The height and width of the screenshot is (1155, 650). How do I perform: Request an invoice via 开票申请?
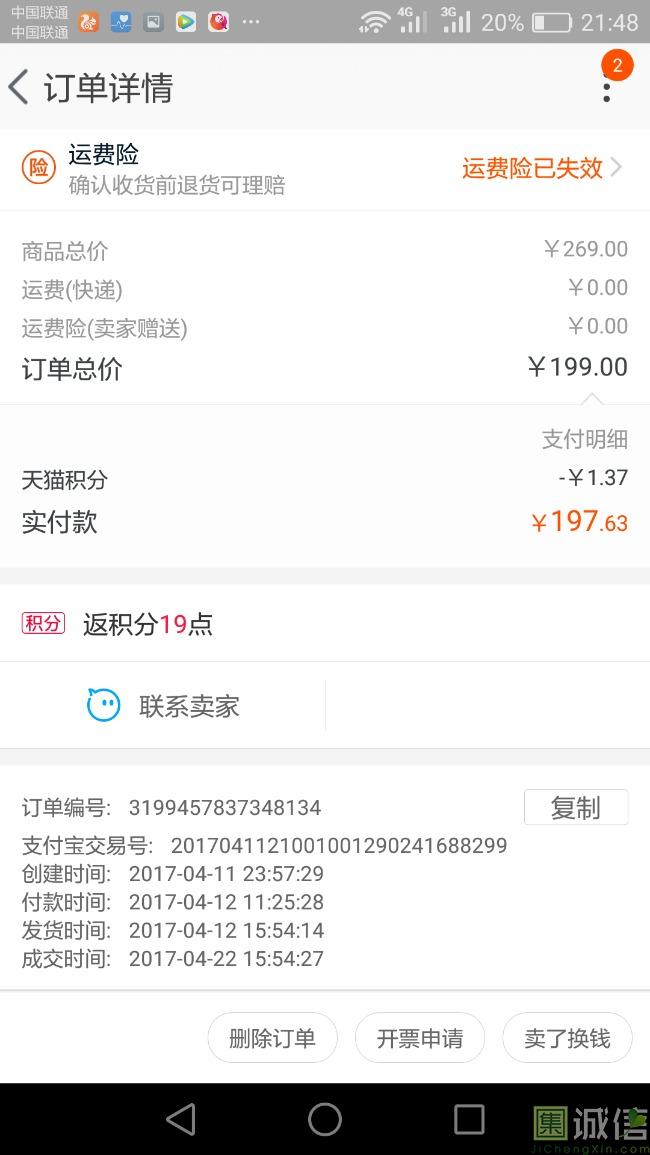click(419, 1038)
